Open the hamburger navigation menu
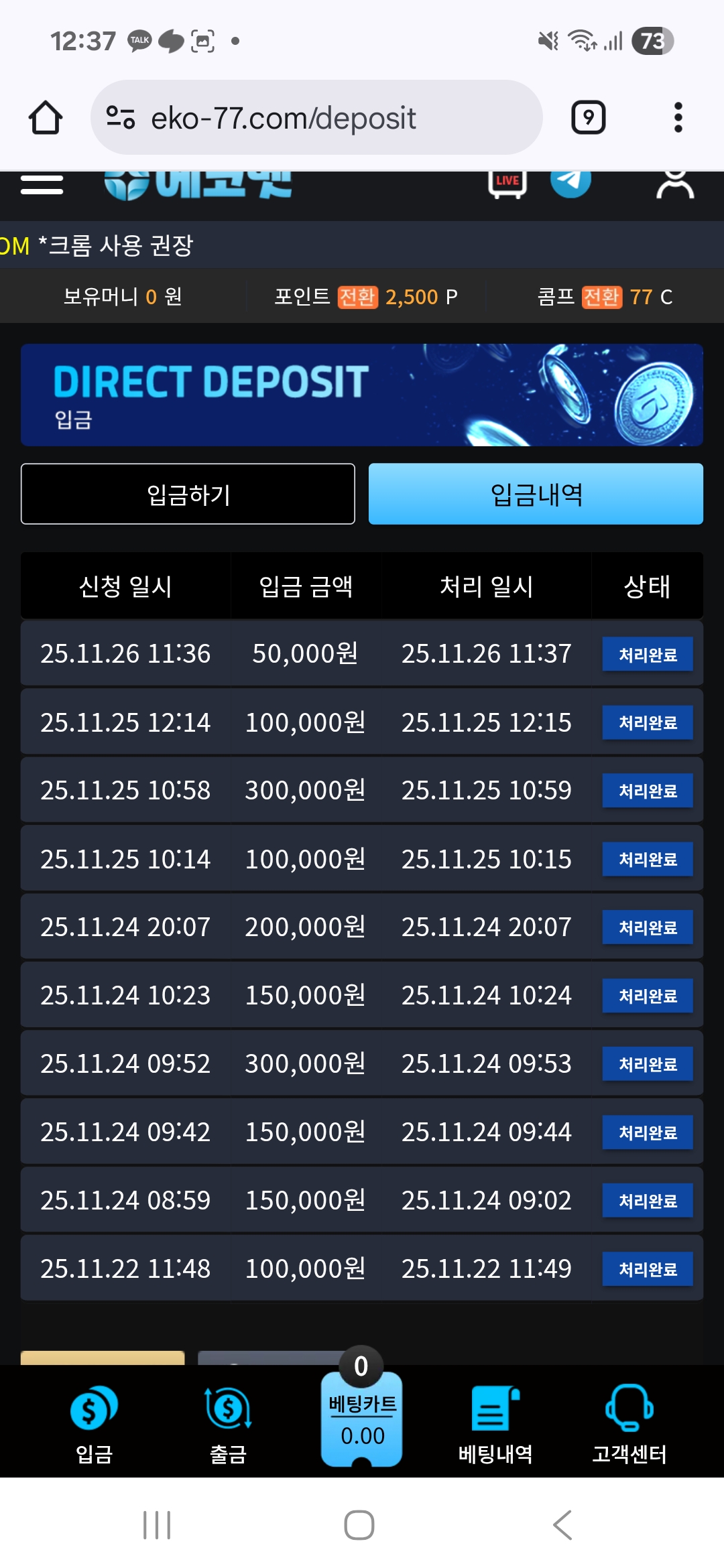 pos(40,186)
